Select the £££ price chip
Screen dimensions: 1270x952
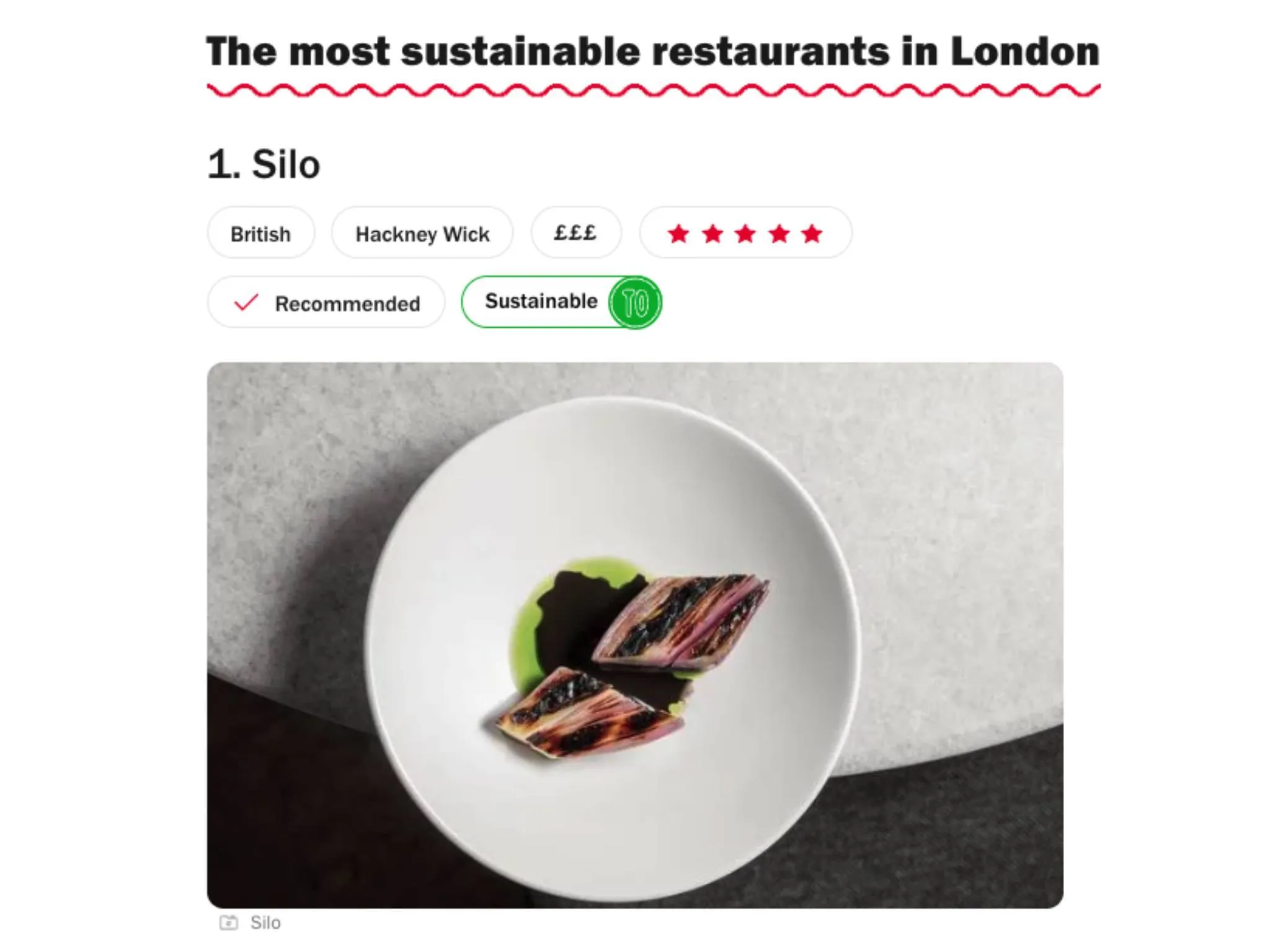tap(575, 233)
